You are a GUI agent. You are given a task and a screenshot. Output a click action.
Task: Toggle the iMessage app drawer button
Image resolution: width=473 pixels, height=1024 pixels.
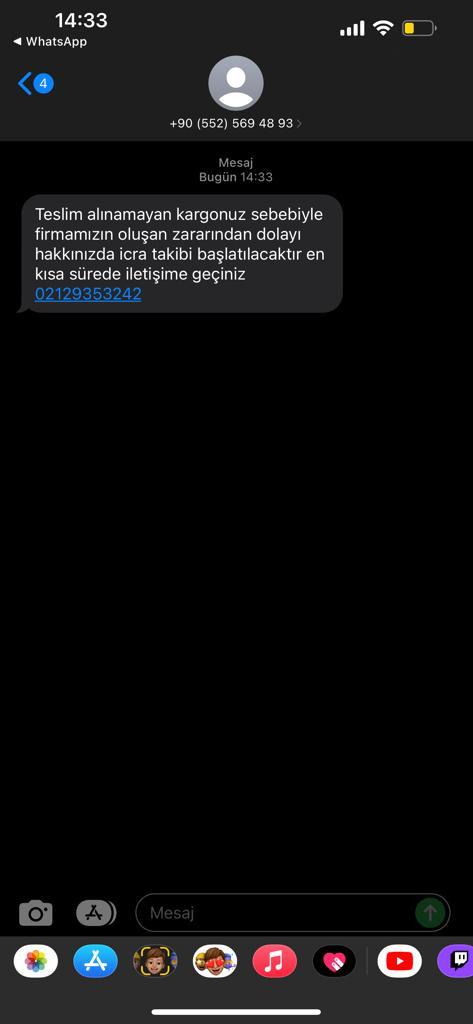click(x=96, y=912)
